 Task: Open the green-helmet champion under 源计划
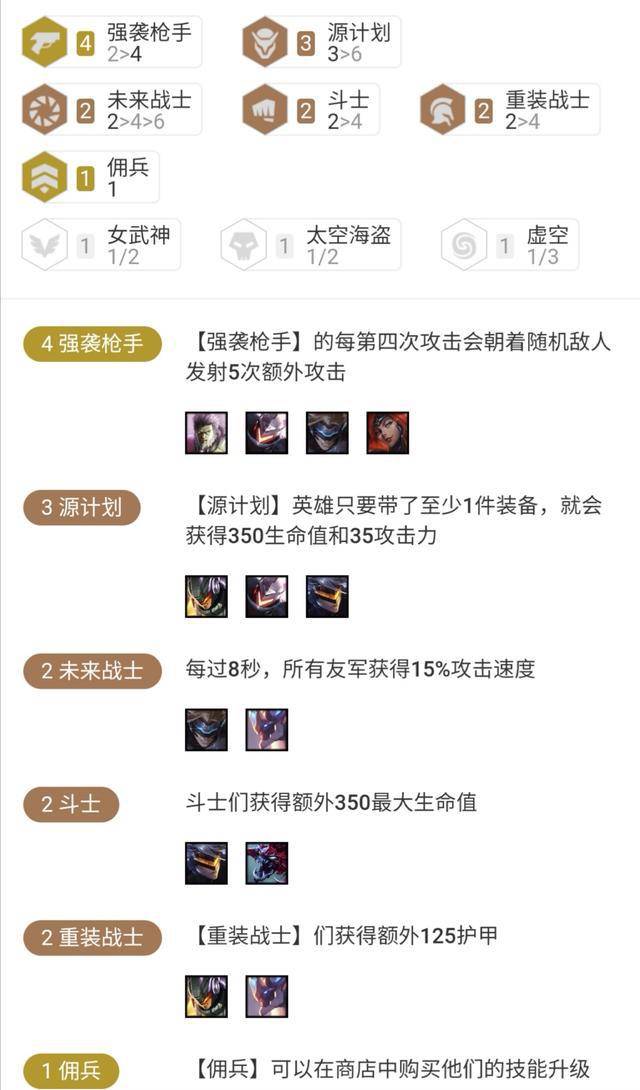[x=206, y=596]
